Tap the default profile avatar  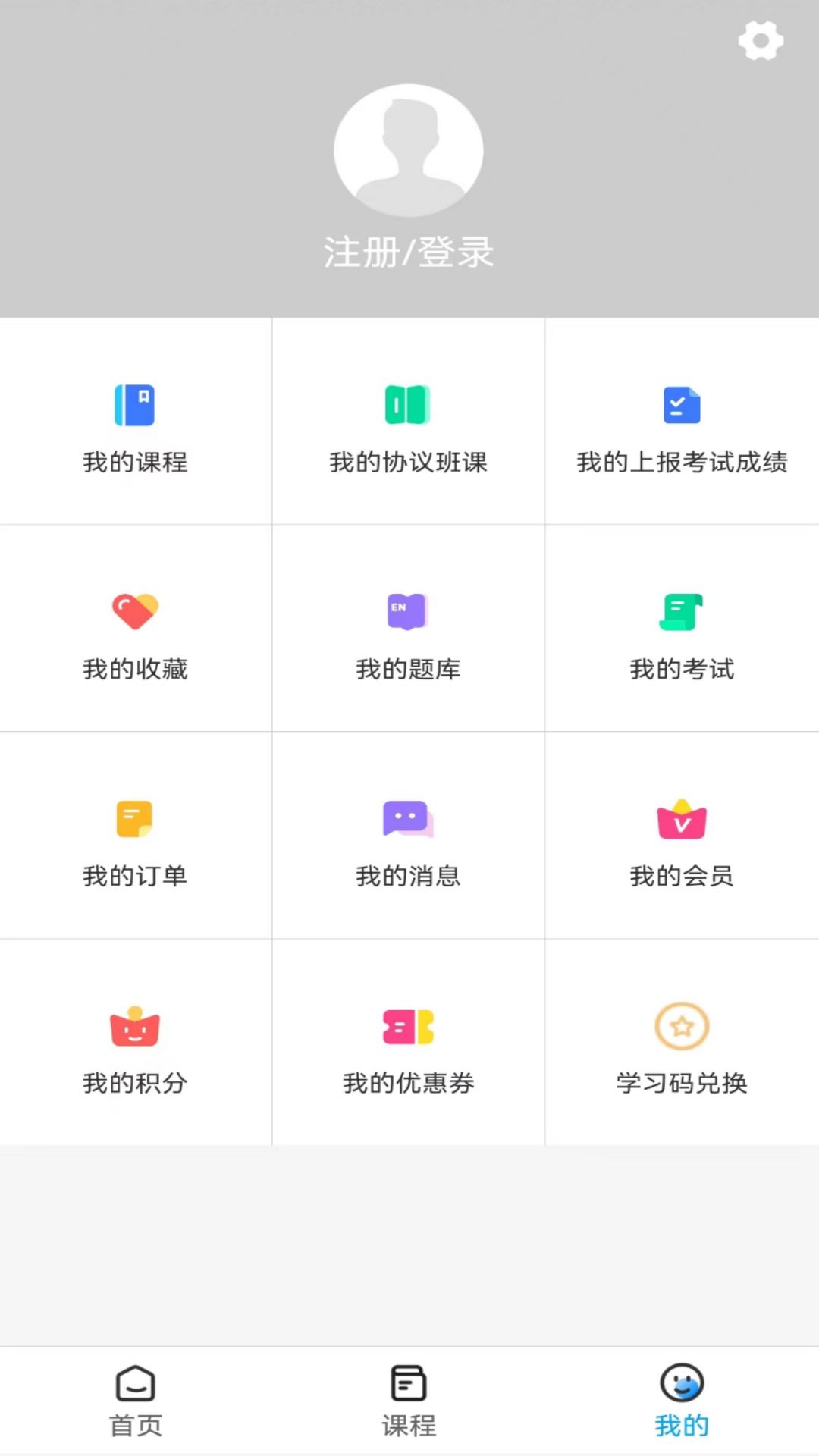[409, 151]
